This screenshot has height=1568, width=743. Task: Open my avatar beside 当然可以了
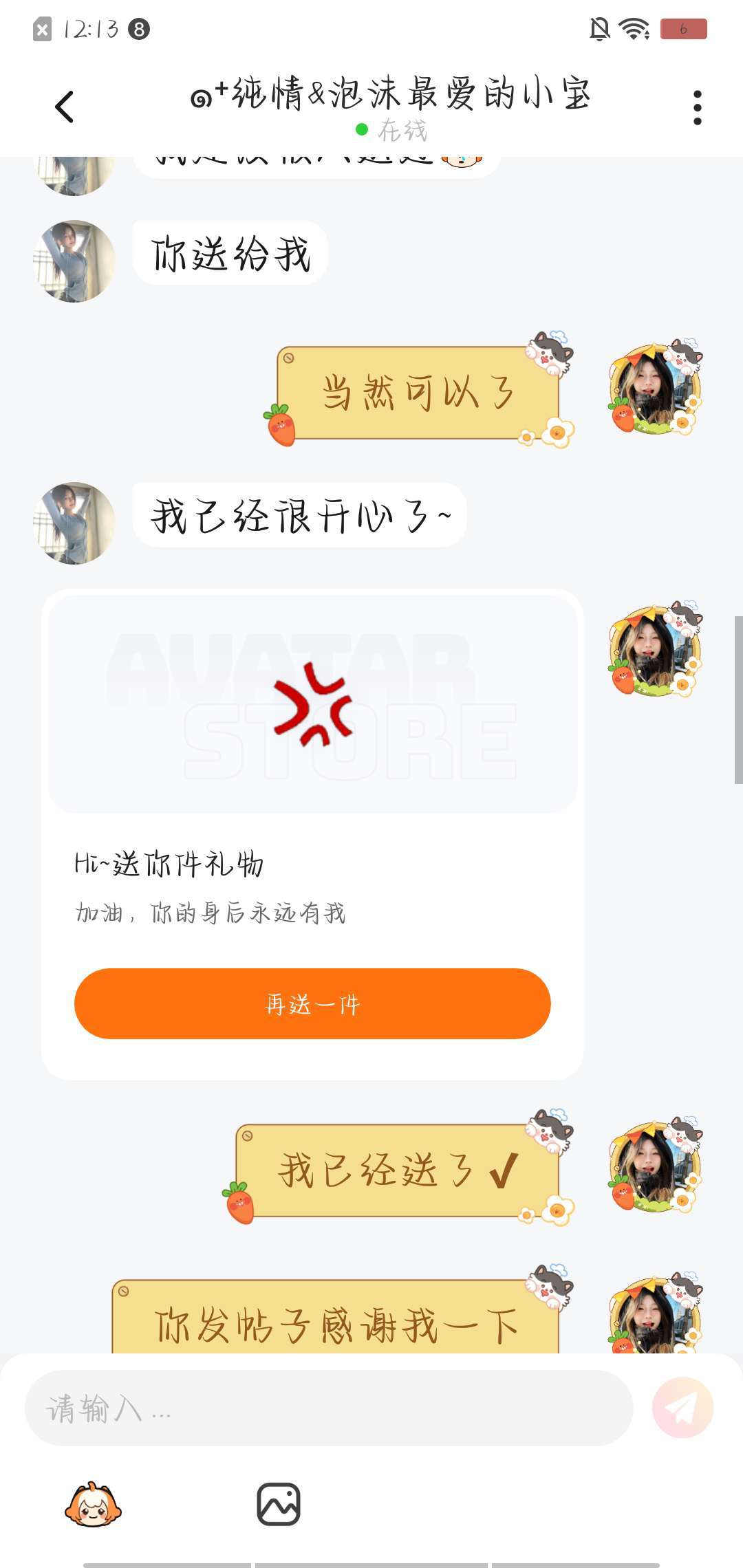[654, 390]
